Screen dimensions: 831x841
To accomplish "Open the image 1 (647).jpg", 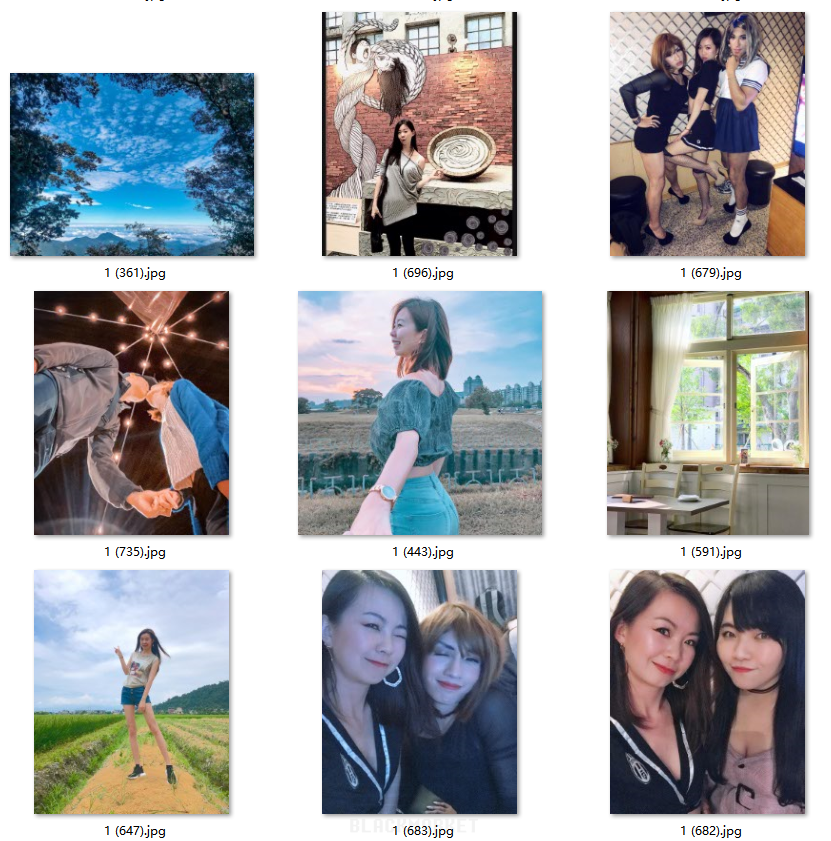I will click(131, 691).
